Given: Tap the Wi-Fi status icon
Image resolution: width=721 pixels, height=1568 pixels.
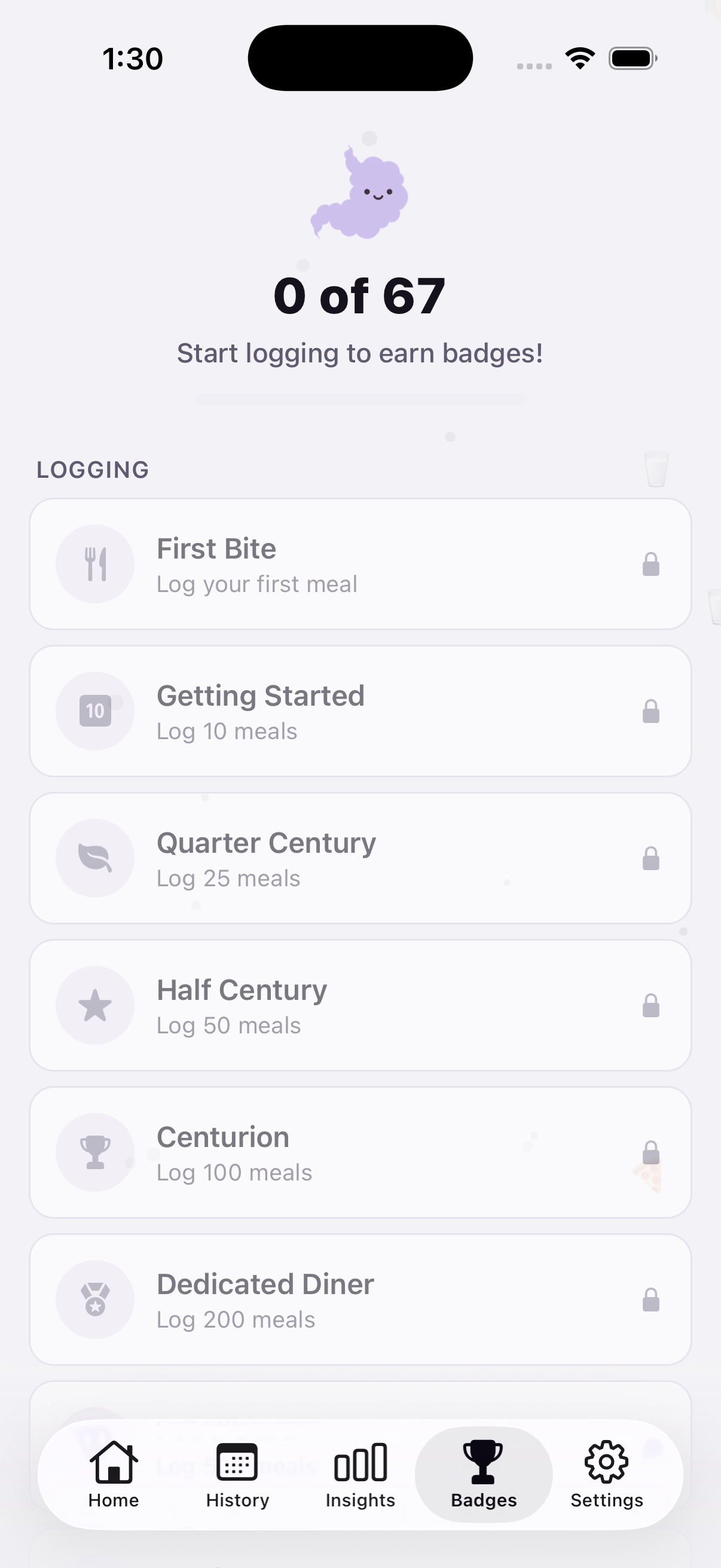Looking at the screenshot, I should click(x=579, y=57).
